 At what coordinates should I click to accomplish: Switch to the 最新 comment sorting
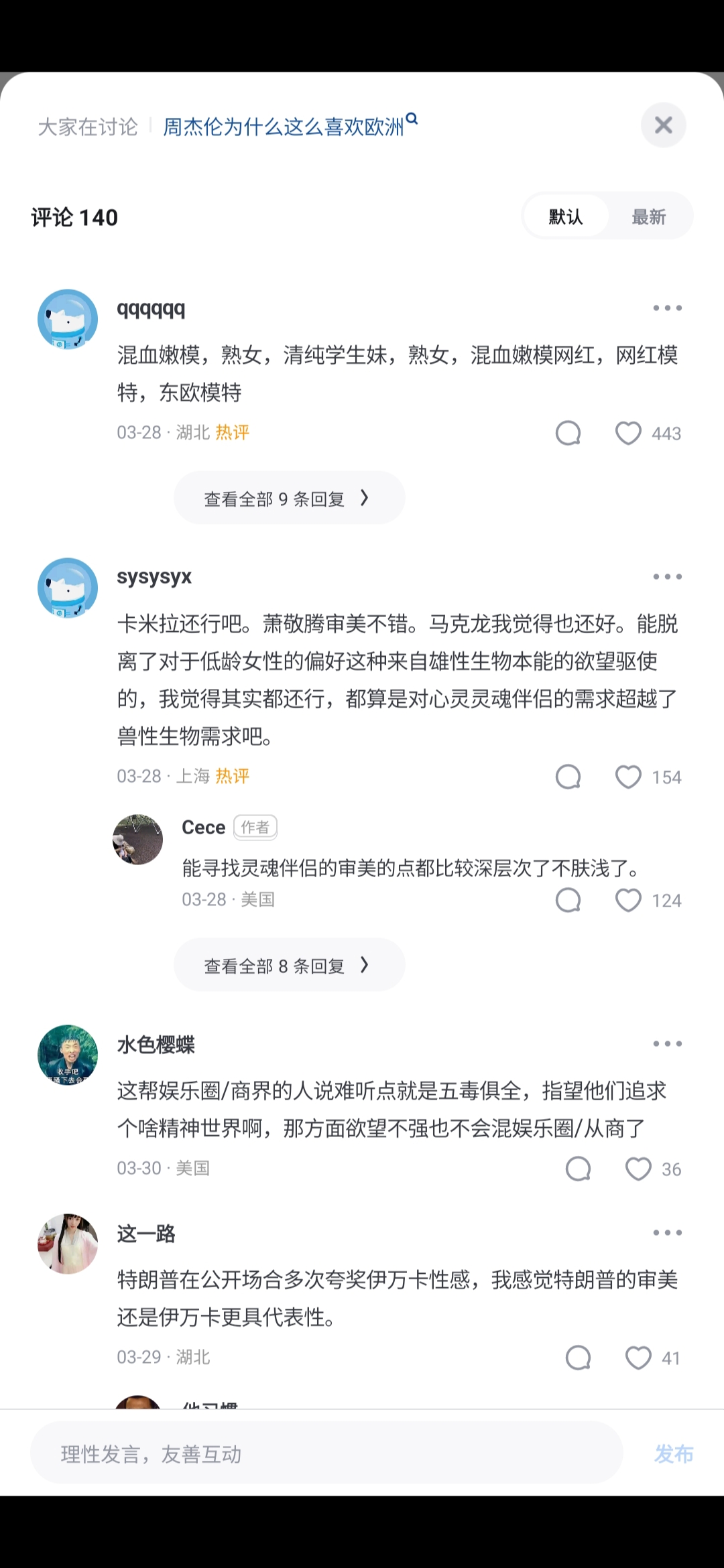(x=648, y=216)
